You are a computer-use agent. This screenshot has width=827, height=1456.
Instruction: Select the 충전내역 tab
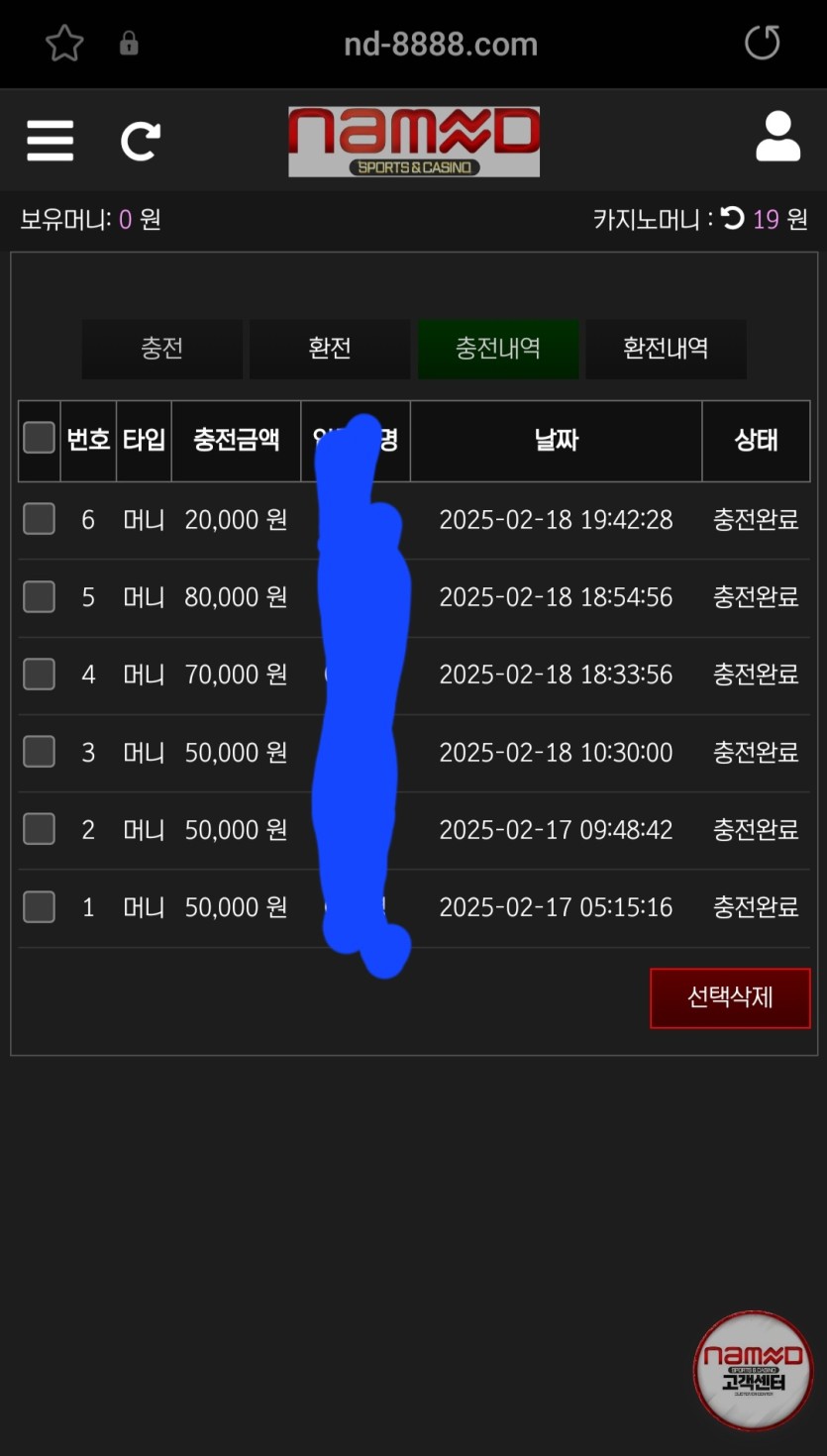pyautogui.click(x=497, y=349)
